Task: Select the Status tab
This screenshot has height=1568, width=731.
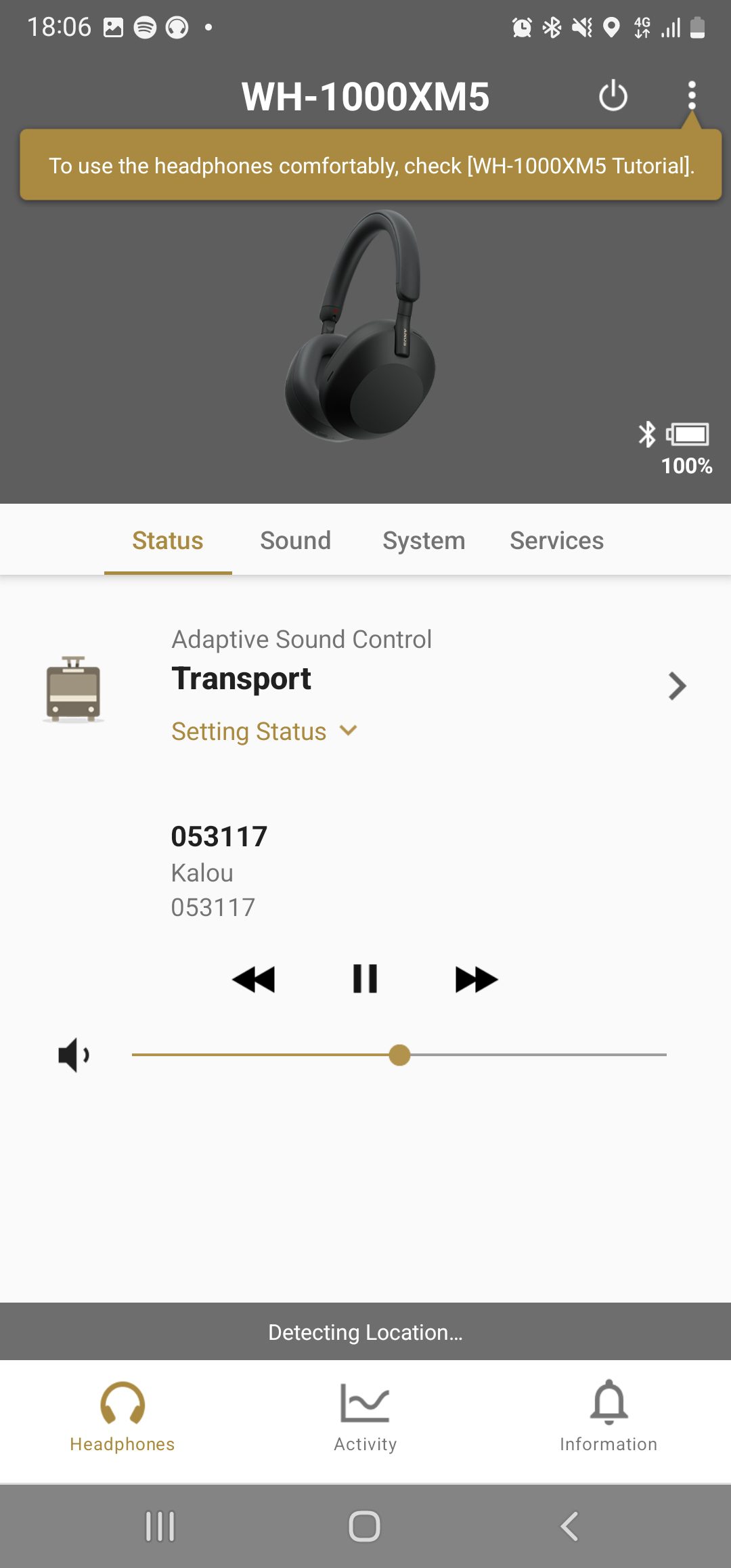Action: tap(168, 540)
